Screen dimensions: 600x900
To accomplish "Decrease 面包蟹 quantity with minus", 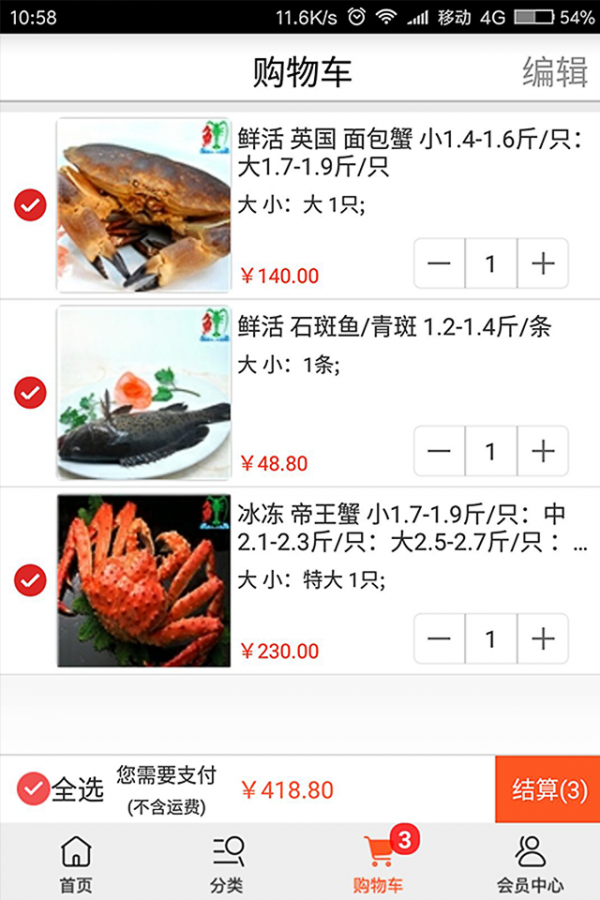I will 439,264.
